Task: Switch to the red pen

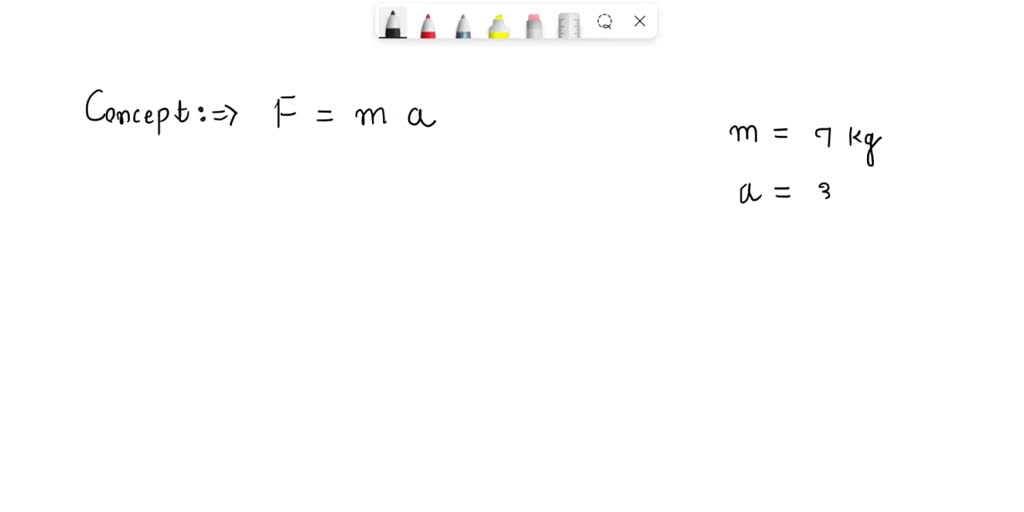Action: (x=428, y=24)
